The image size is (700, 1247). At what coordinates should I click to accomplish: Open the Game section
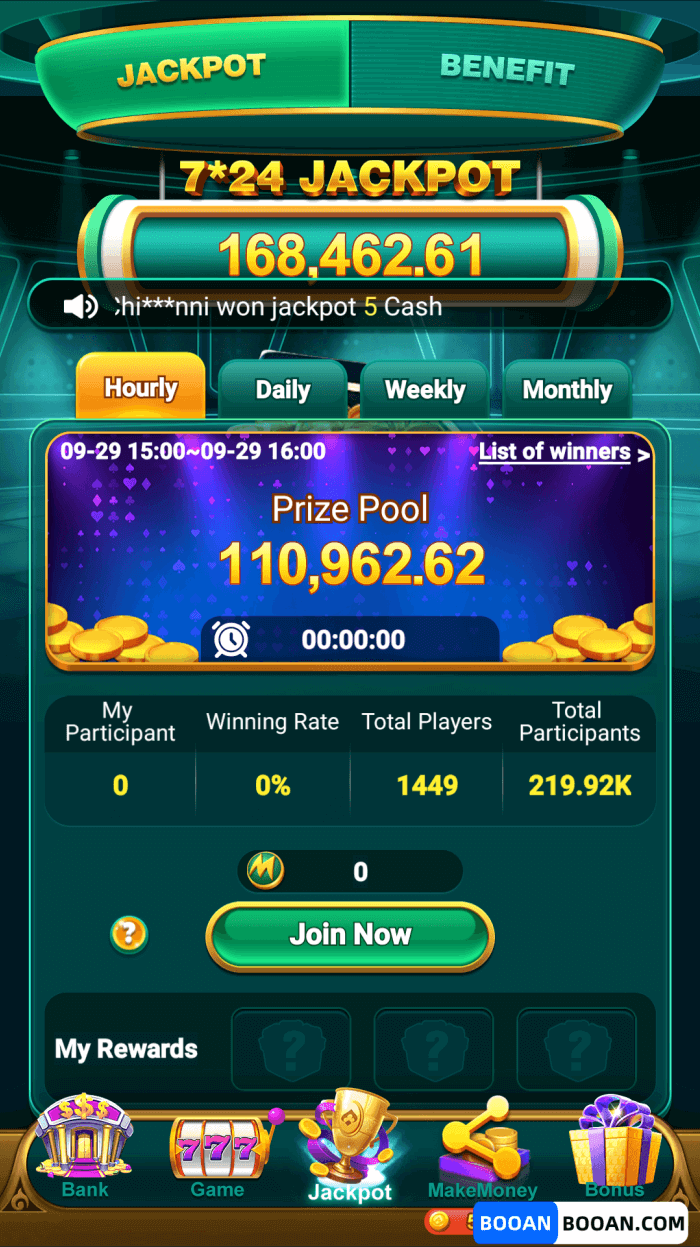click(217, 1150)
